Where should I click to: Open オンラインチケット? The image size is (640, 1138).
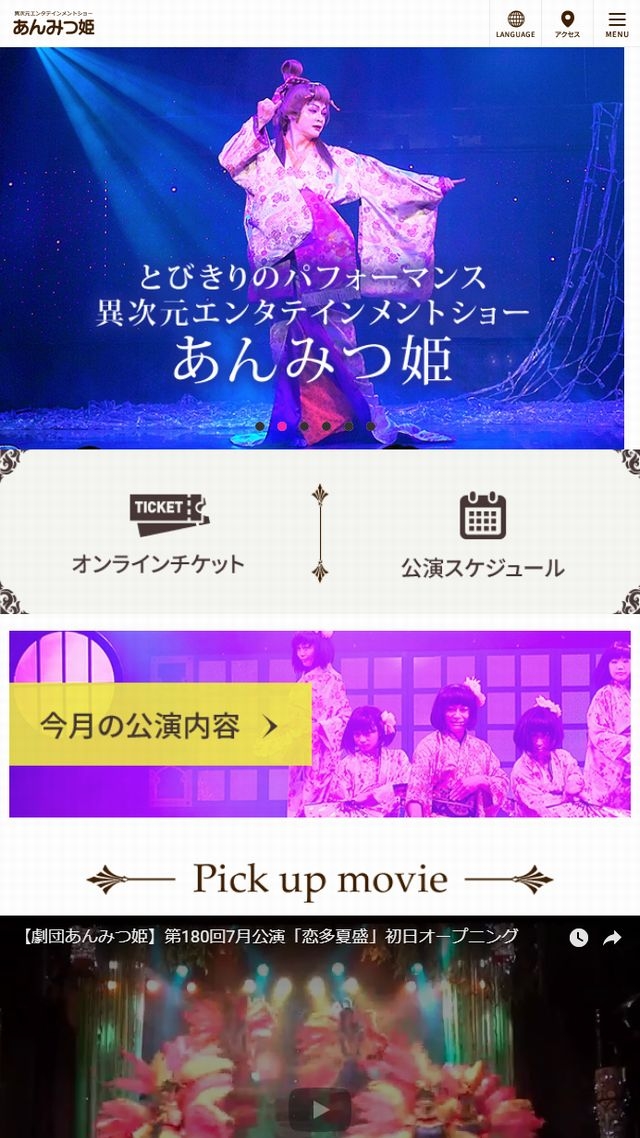(158, 533)
